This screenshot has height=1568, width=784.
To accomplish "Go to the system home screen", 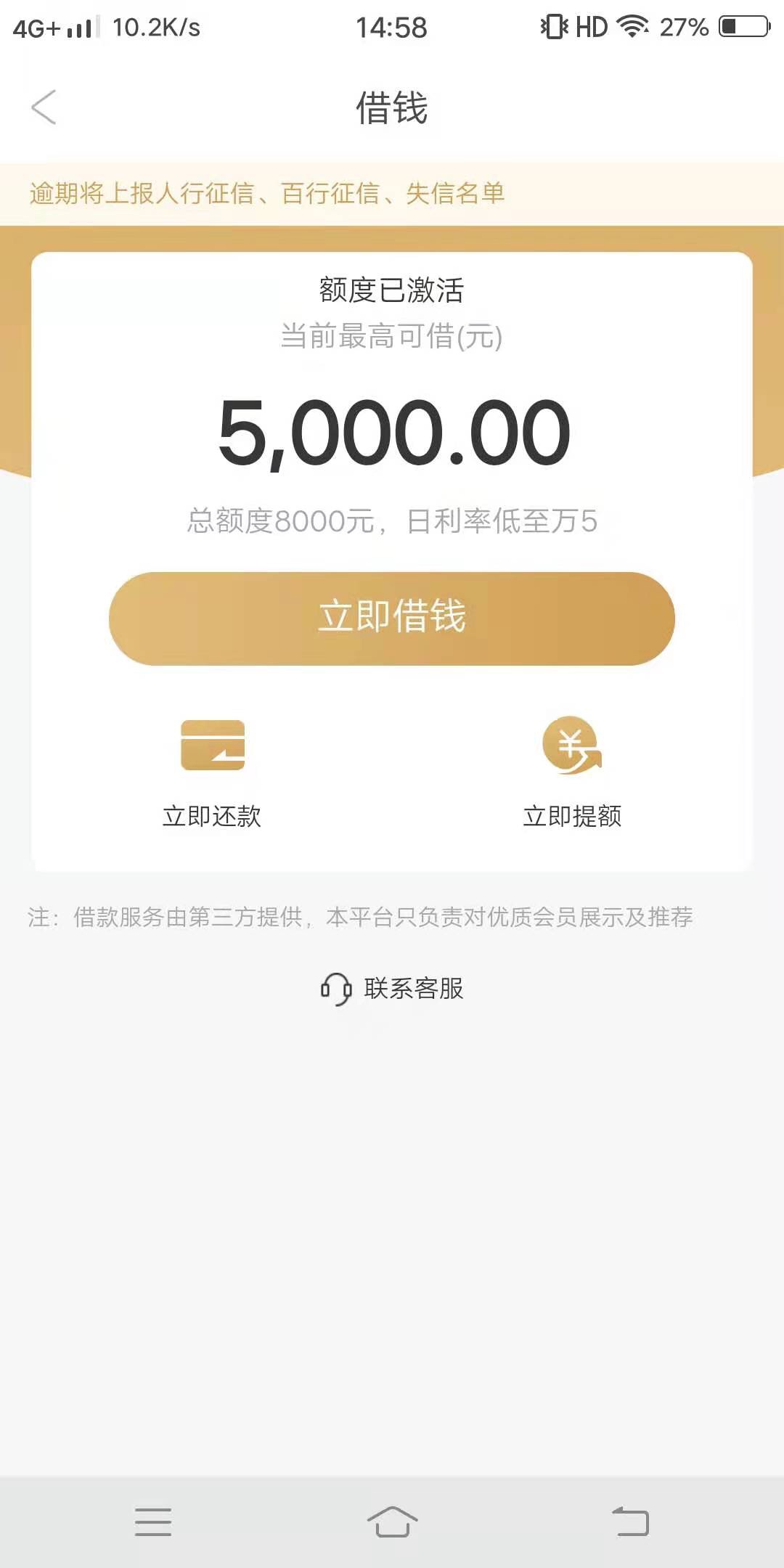I will click(392, 1522).
